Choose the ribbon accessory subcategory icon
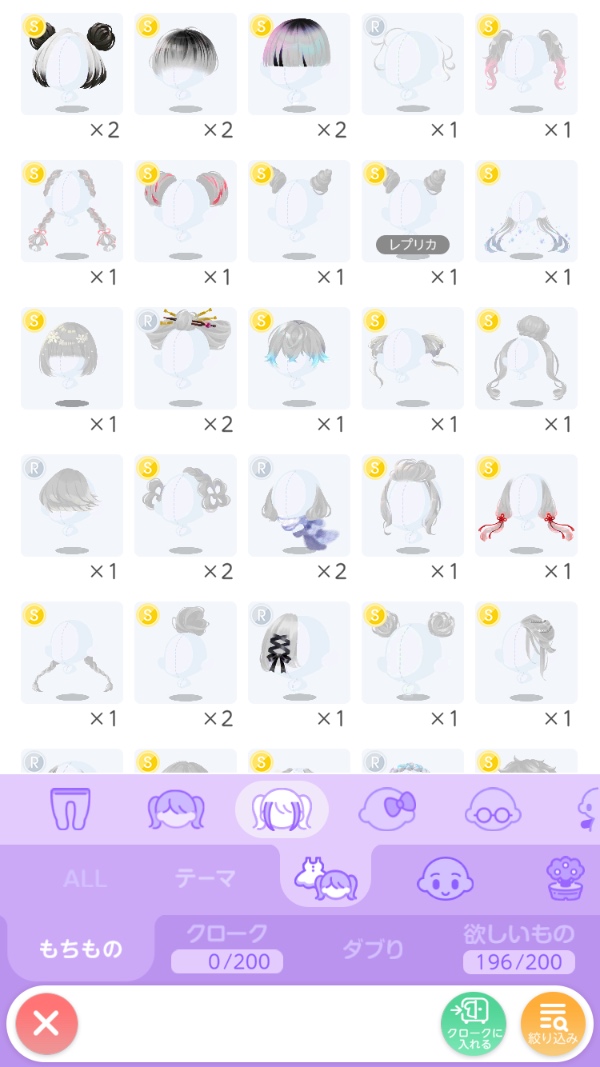Screen dimensions: 600x1067 coord(386,809)
